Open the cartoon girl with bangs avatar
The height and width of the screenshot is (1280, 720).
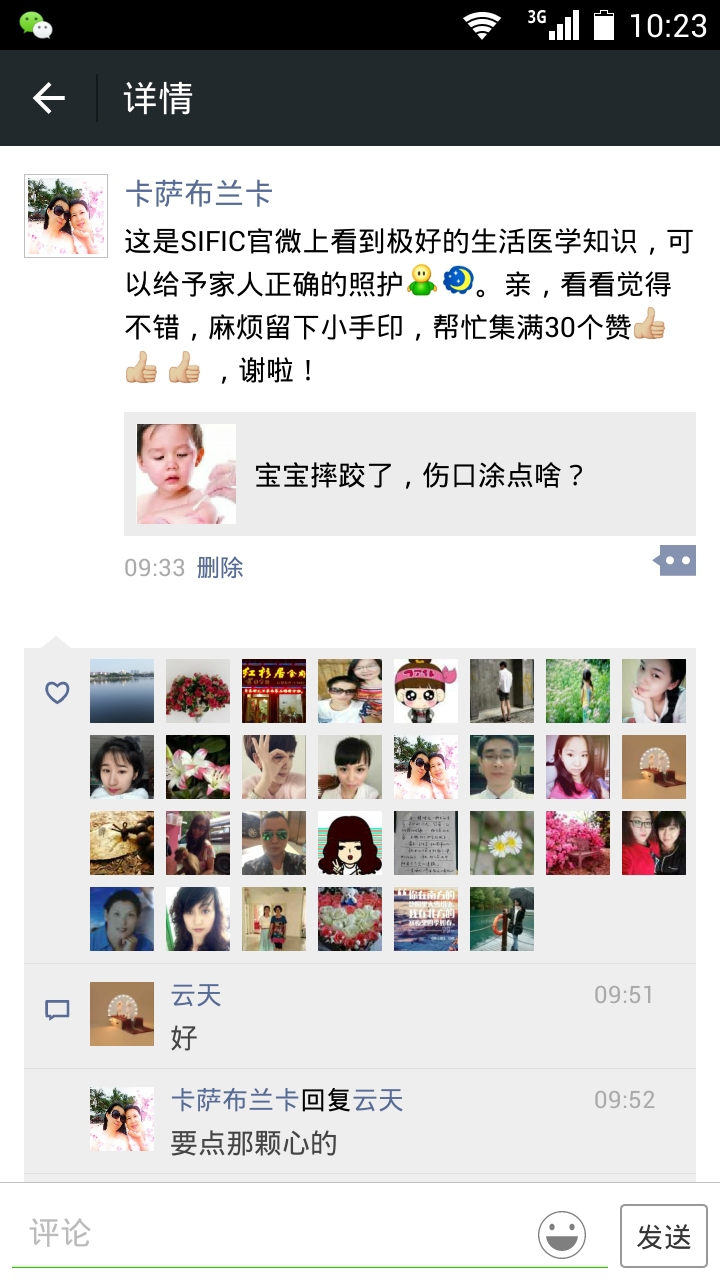tap(350, 843)
